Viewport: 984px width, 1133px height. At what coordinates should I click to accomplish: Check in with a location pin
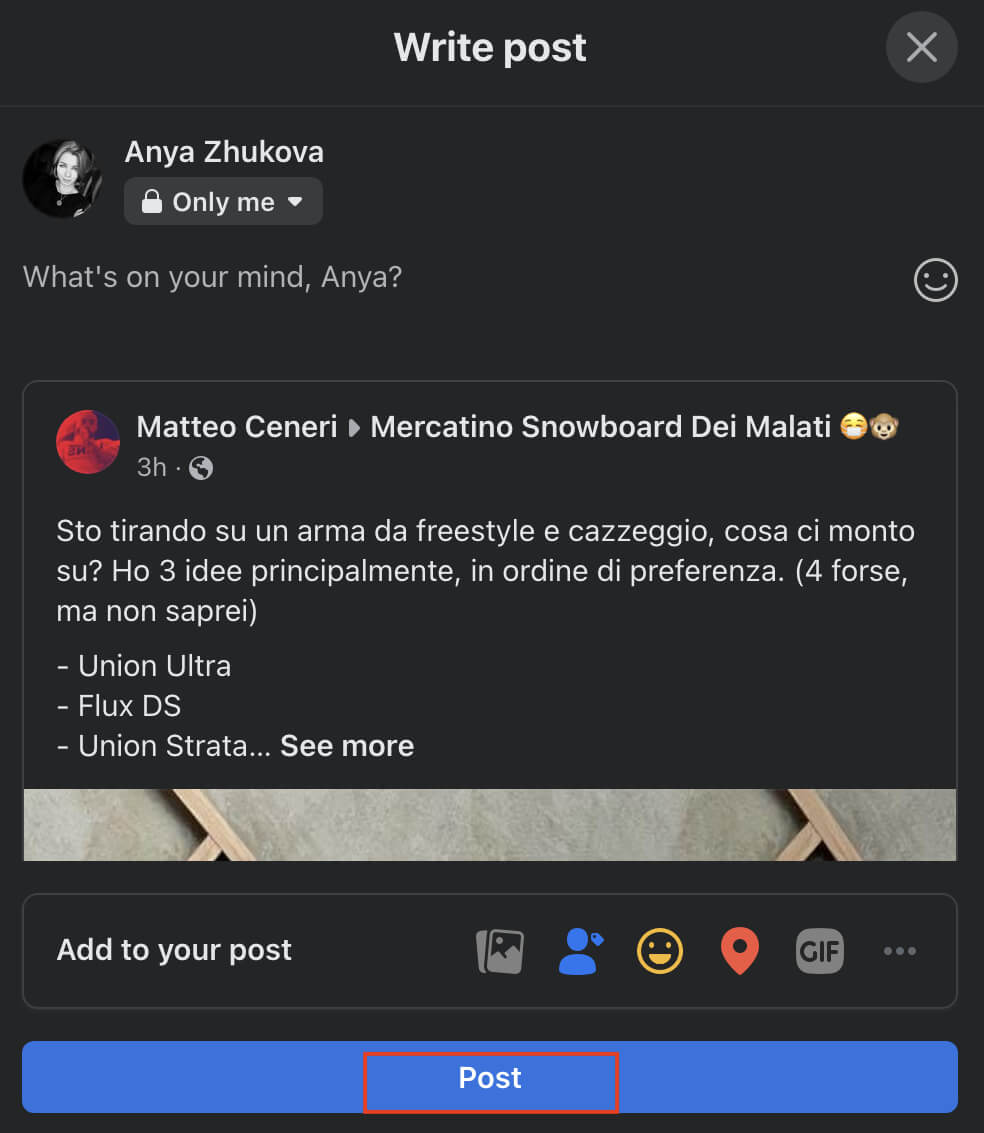point(740,950)
